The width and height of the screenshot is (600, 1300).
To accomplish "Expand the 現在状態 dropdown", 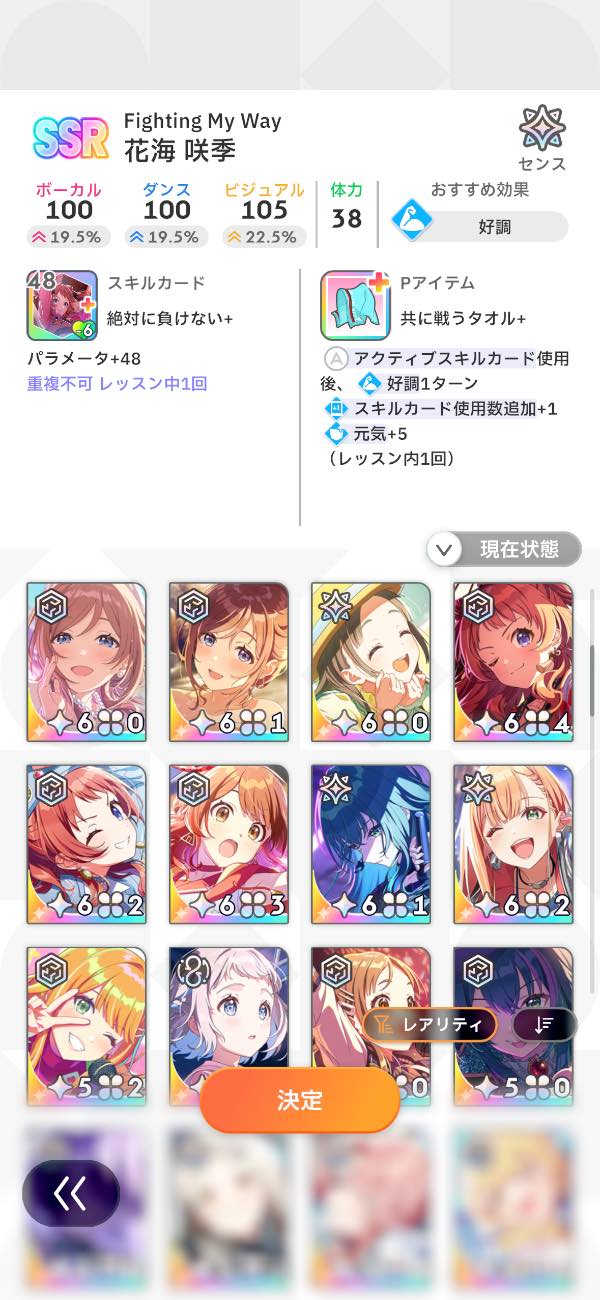I will (x=504, y=549).
